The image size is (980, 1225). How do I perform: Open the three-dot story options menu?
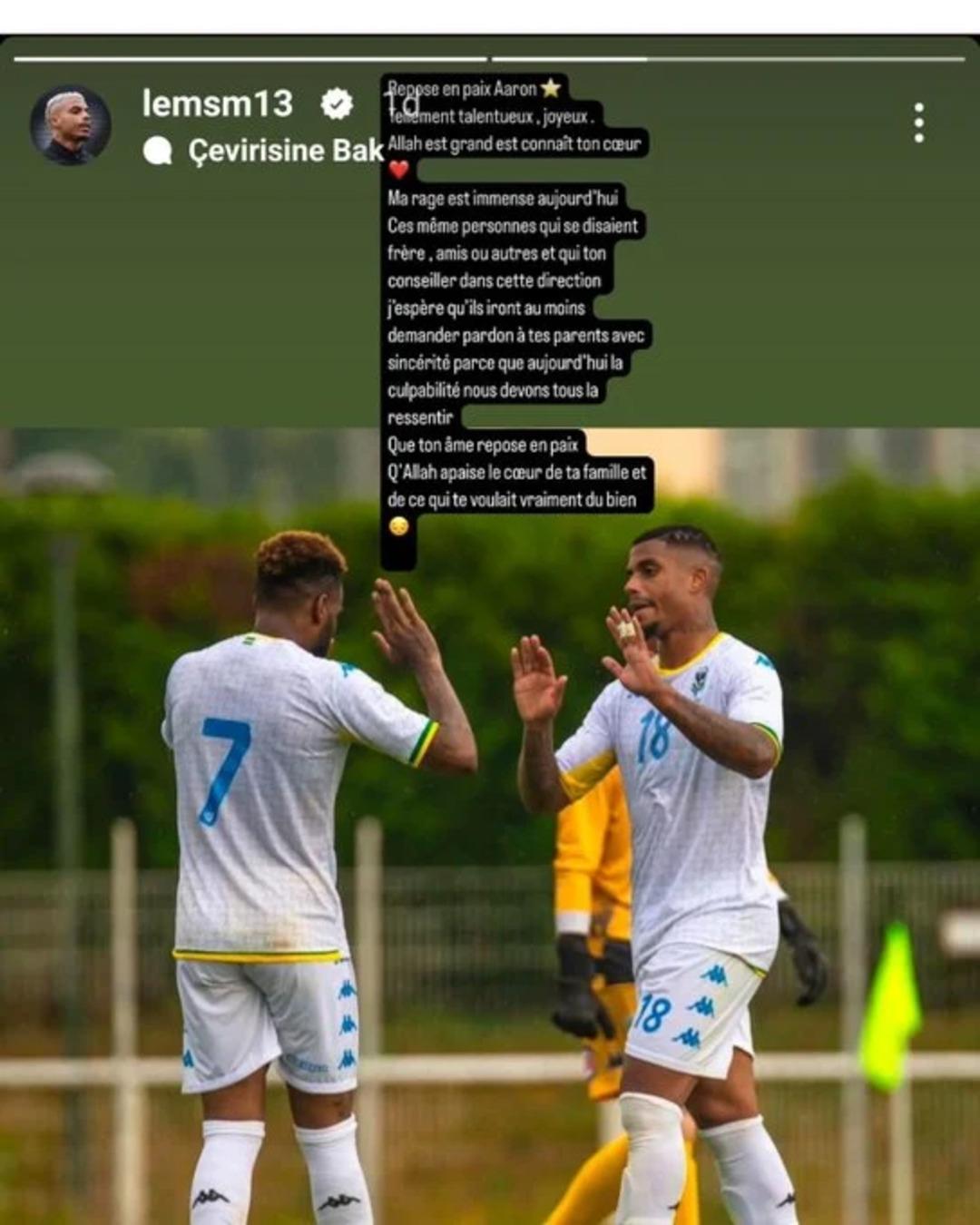(918, 122)
